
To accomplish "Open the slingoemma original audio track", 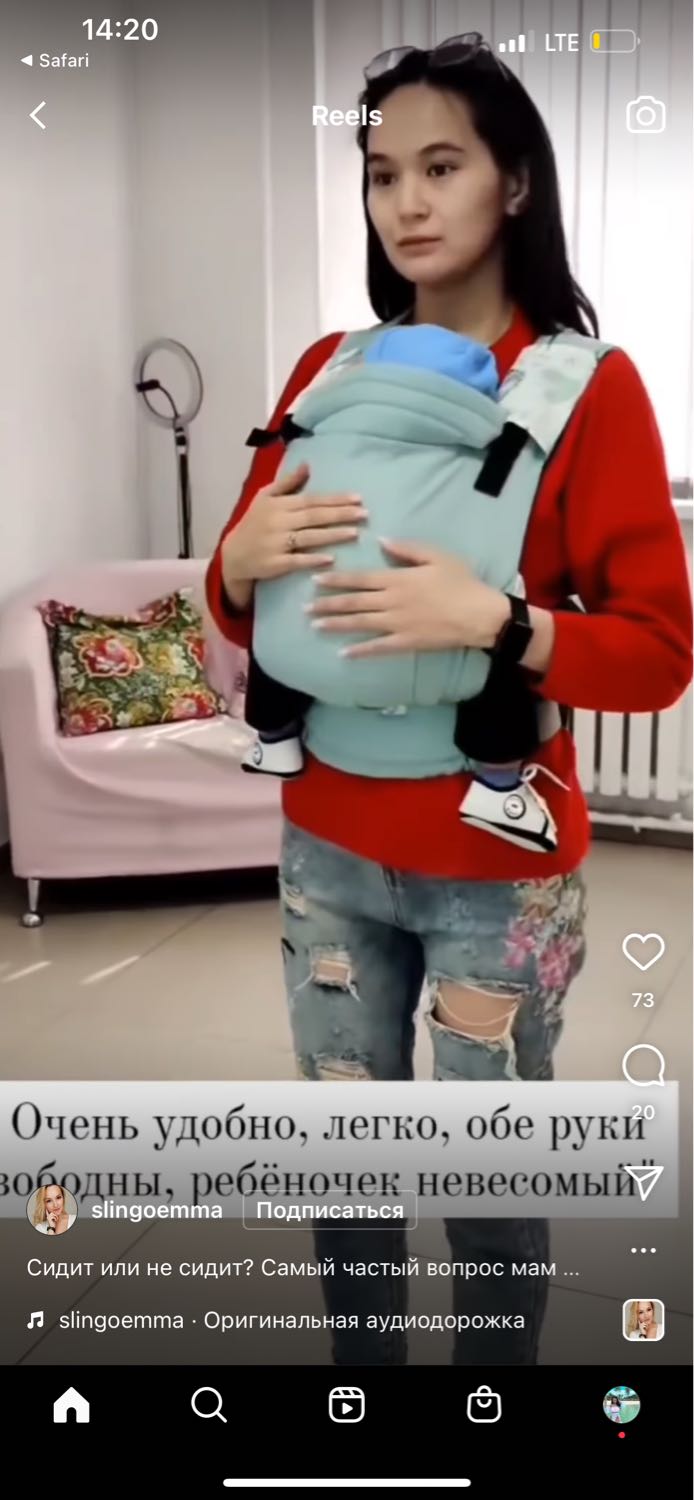I will point(291,1320).
